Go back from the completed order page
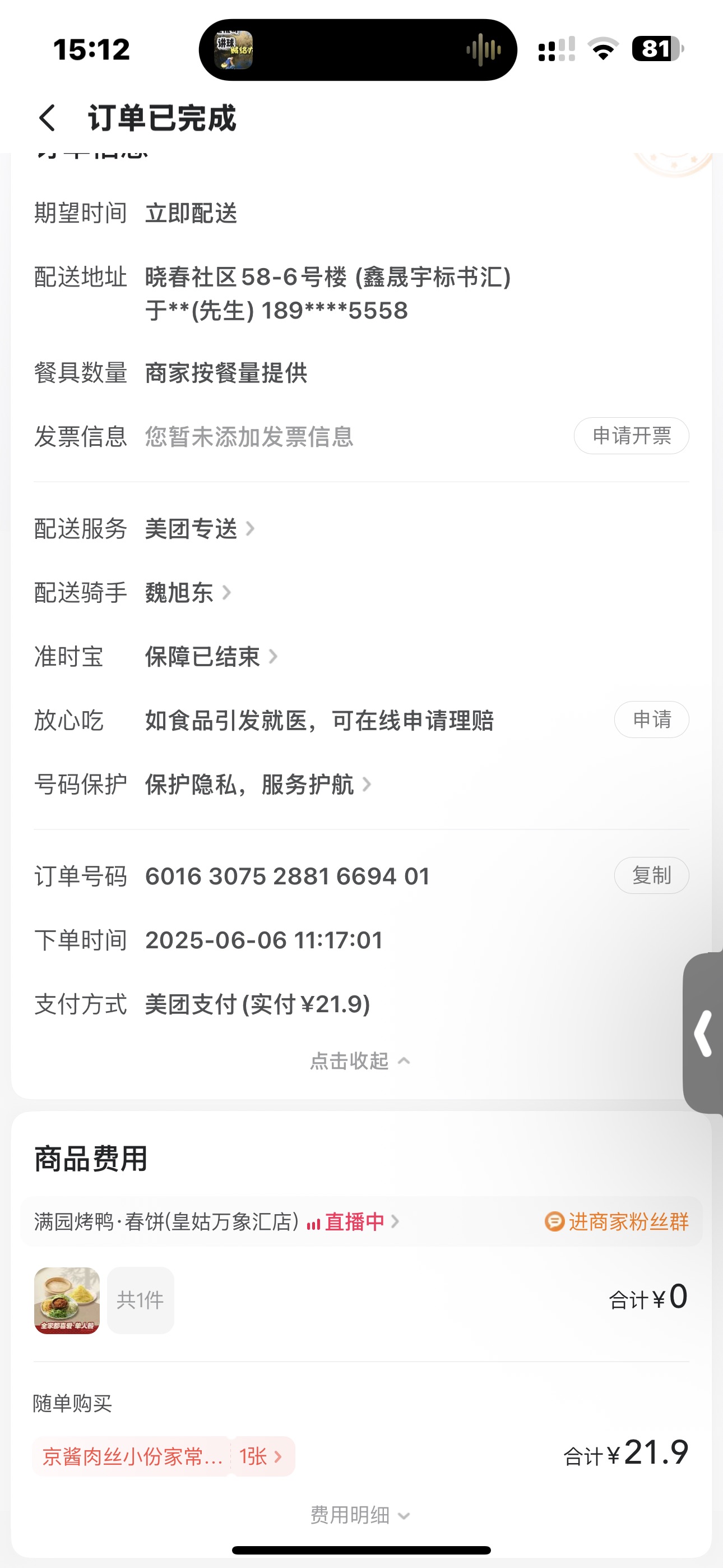Image resolution: width=723 pixels, height=1568 pixels. (48, 117)
